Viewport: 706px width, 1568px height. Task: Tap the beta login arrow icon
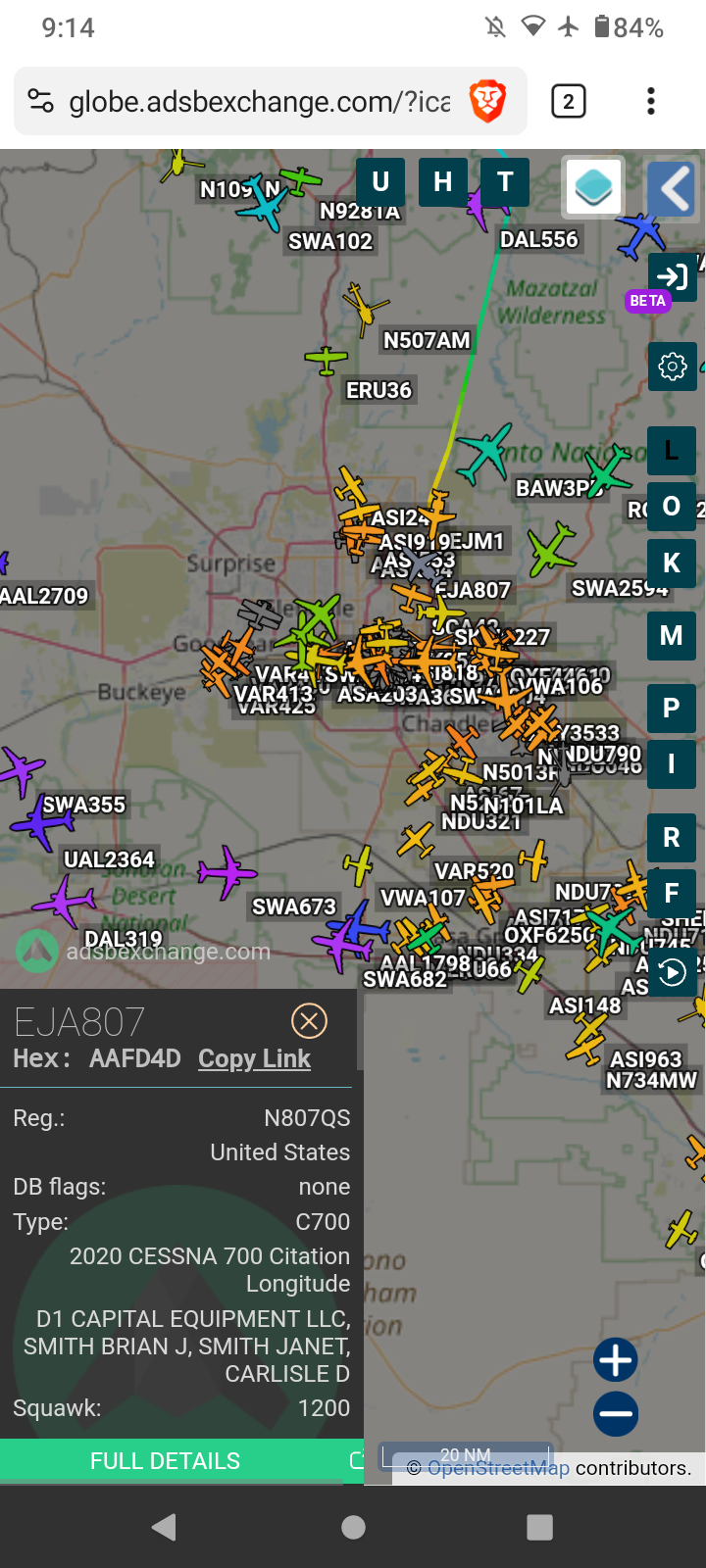pos(673,277)
